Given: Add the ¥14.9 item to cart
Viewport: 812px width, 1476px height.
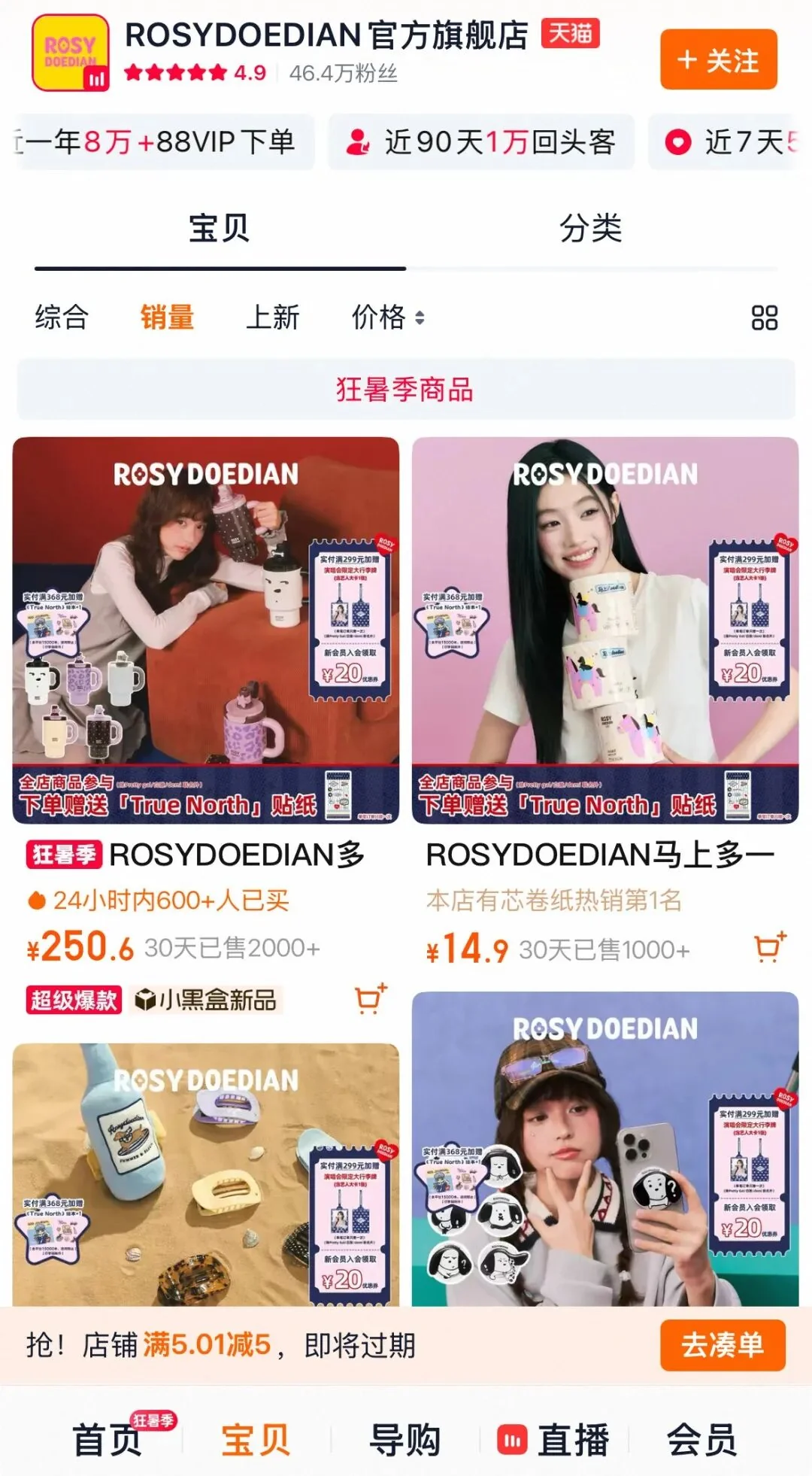Looking at the screenshot, I should [x=770, y=948].
